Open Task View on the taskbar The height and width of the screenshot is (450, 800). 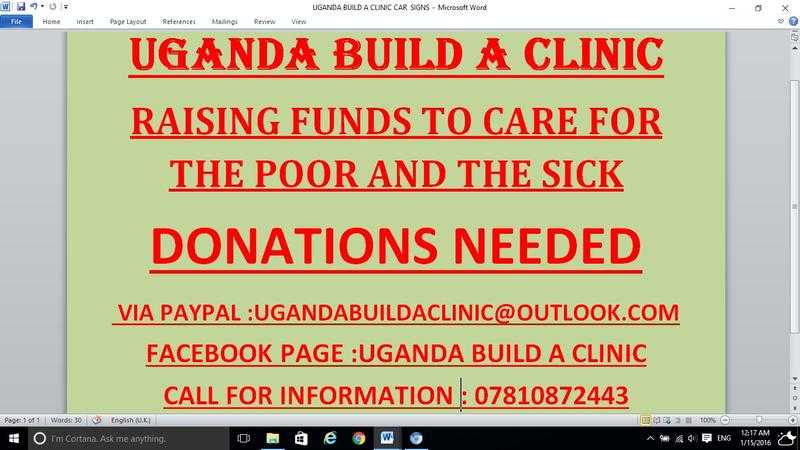pyautogui.click(x=244, y=439)
